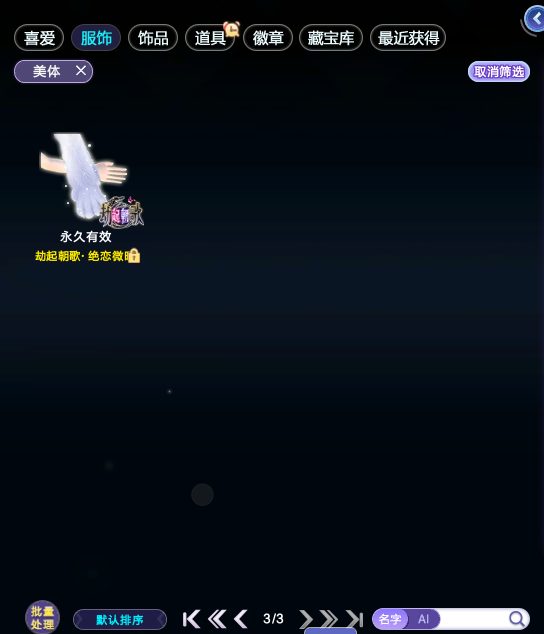Tap the search magnifier icon
This screenshot has height=634, width=544.
516,619
